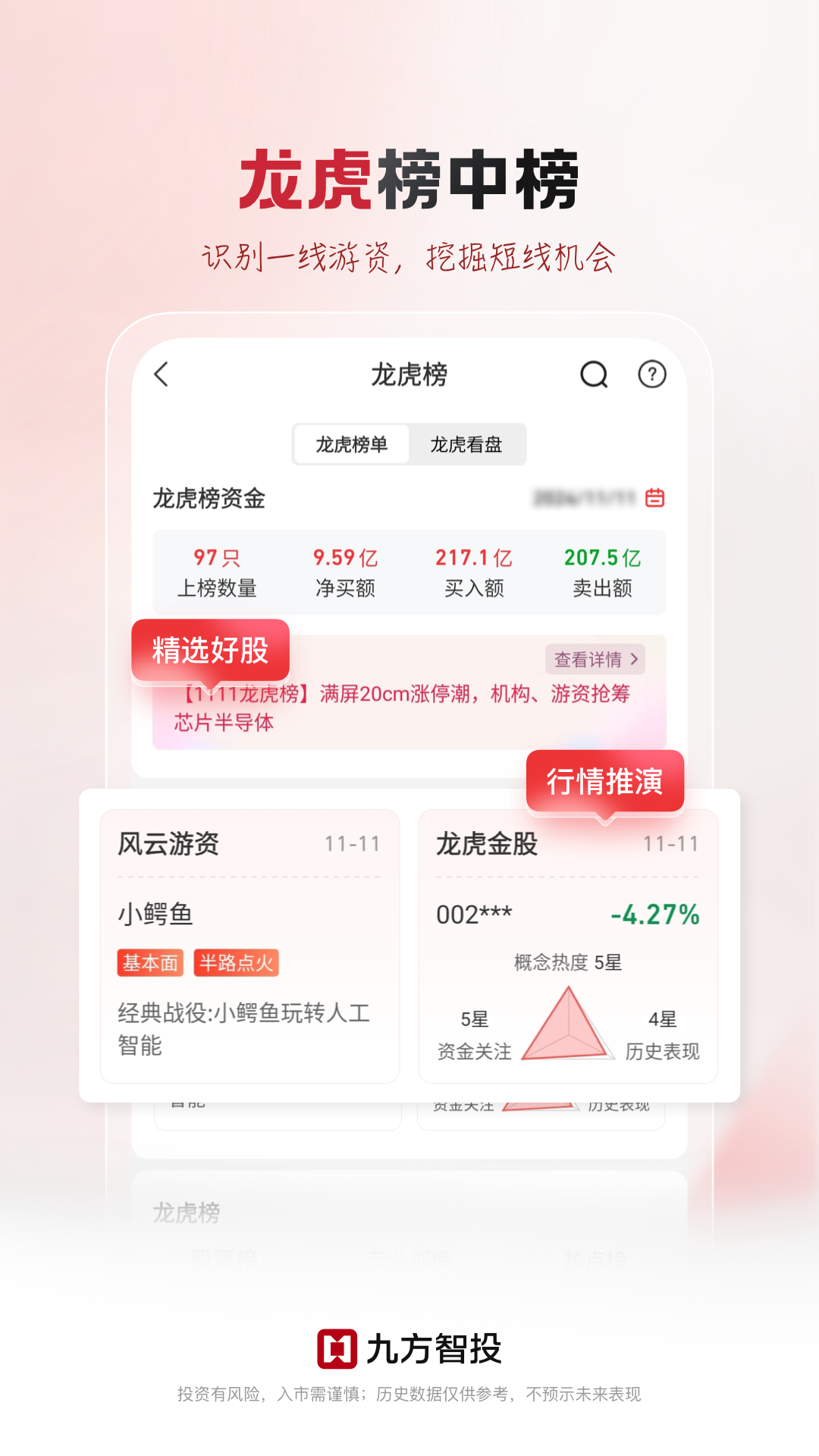Click the 半路点火 tag
Screen dimensions: 819x1456
point(237,963)
